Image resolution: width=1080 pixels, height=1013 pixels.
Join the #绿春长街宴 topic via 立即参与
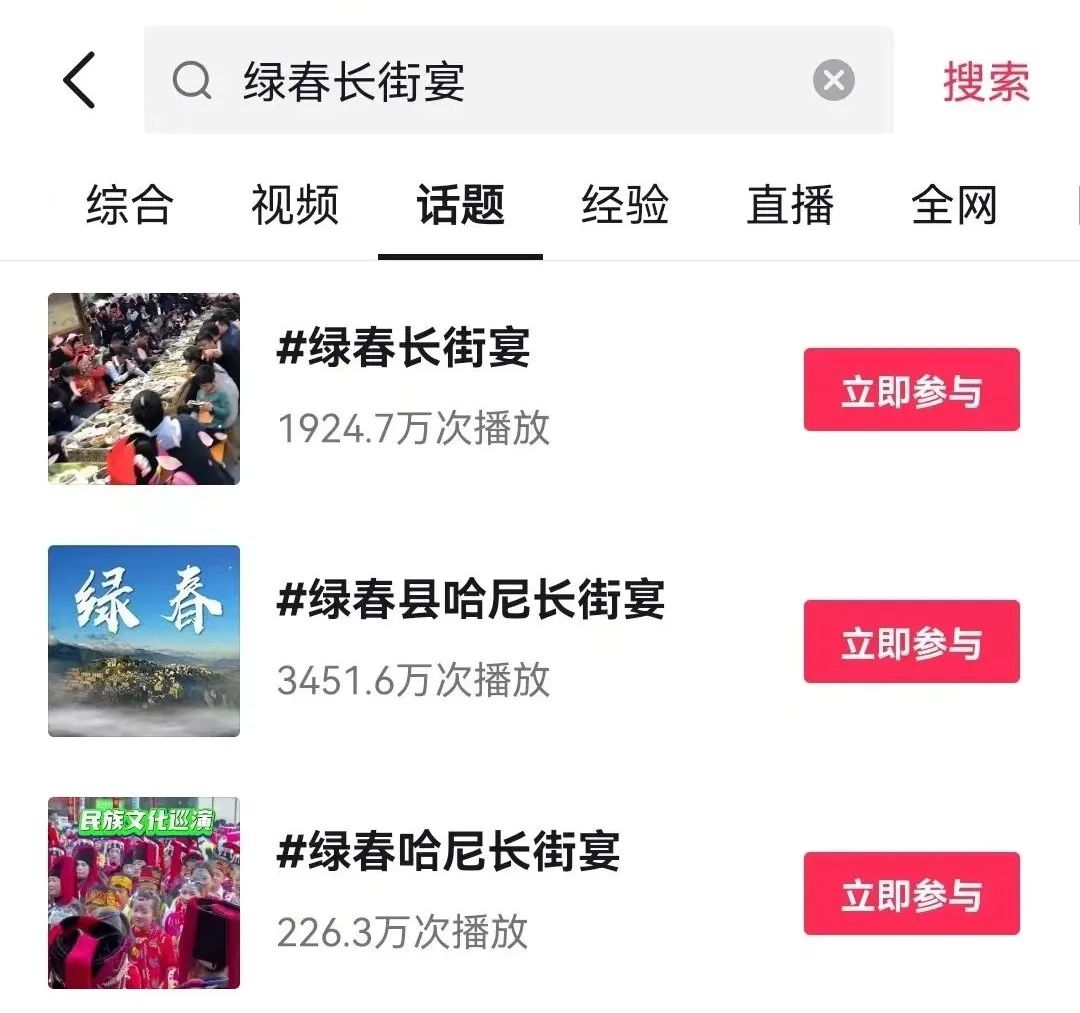[x=911, y=390]
